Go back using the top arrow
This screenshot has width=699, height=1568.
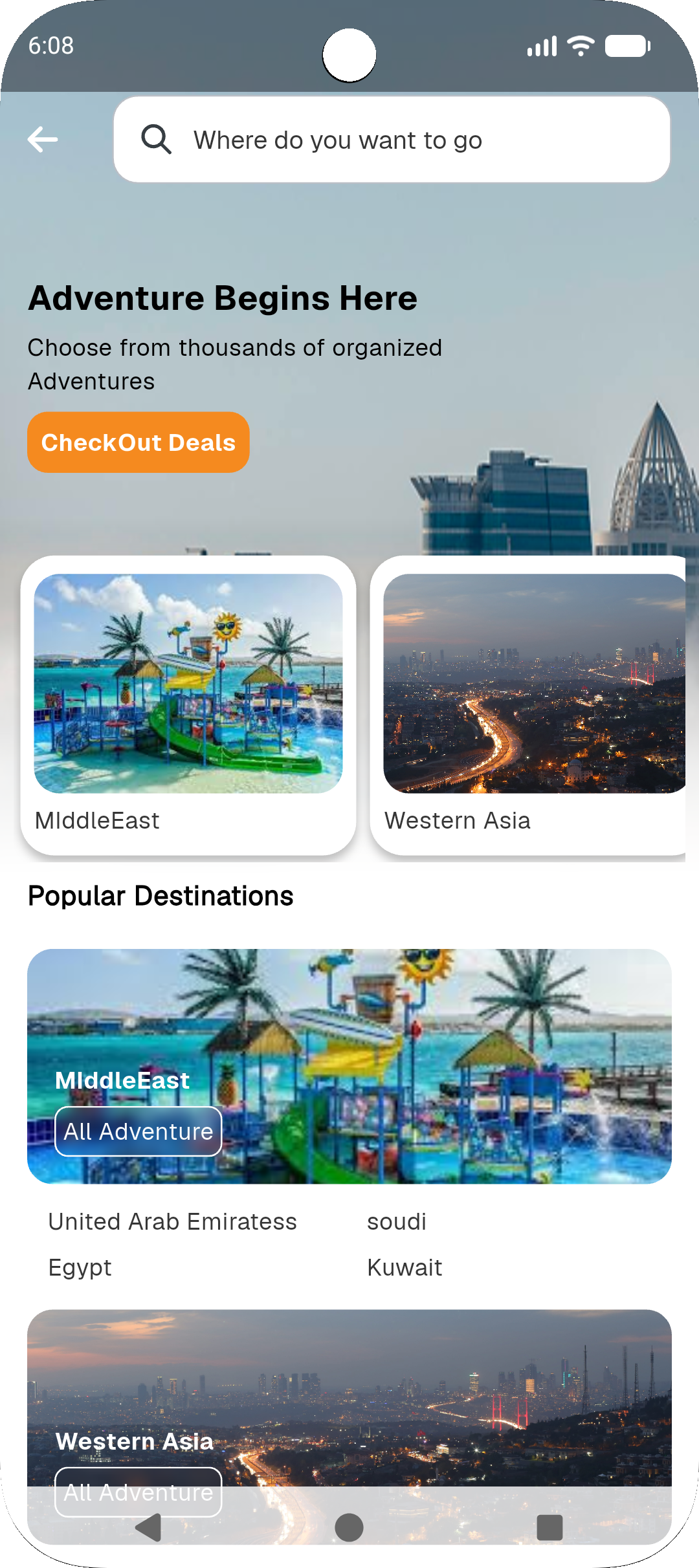(x=43, y=139)
